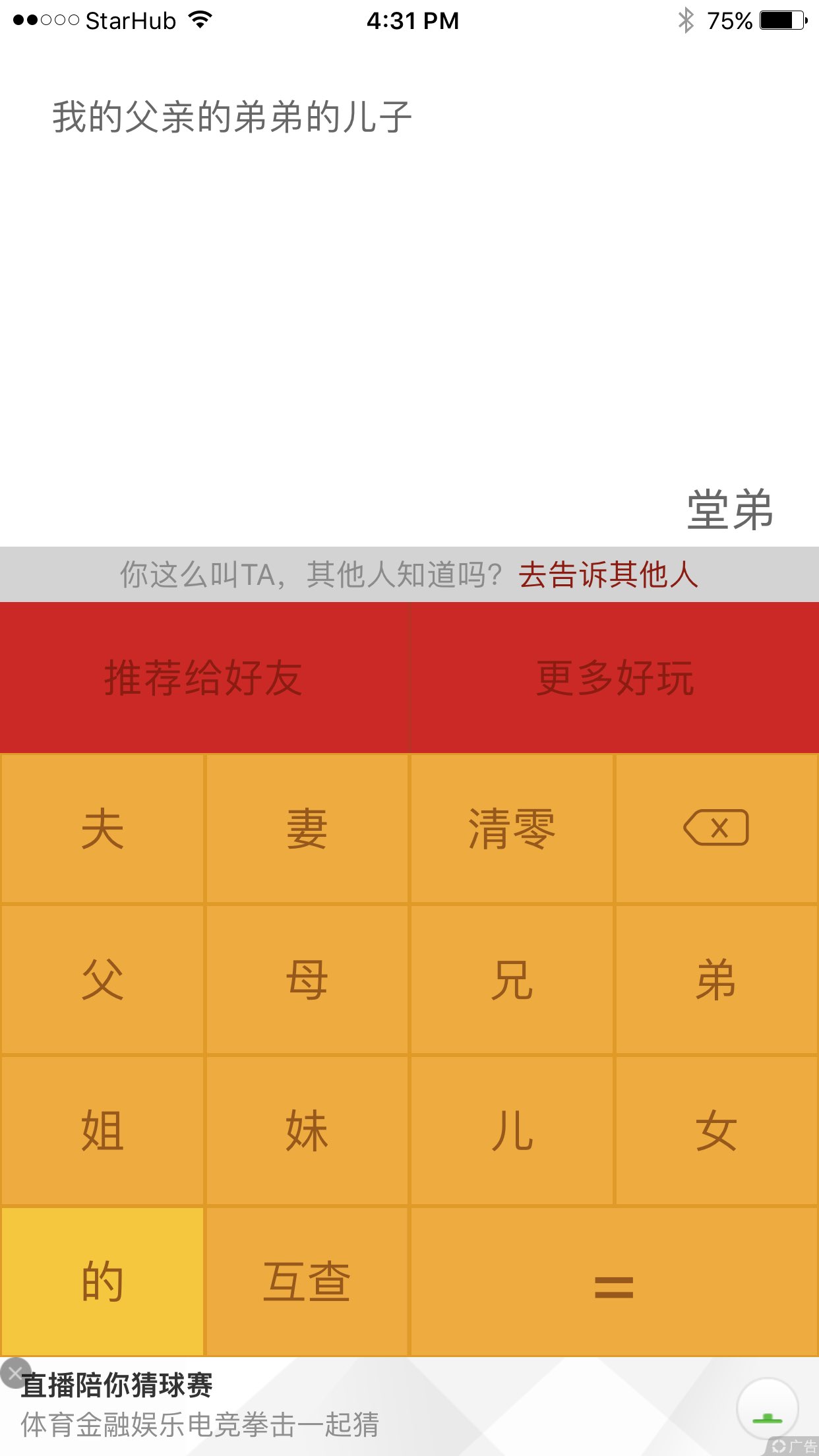Open 更多好玩 for more fun
Screen dimensions: 819x1456
click(x=615, y=677)
